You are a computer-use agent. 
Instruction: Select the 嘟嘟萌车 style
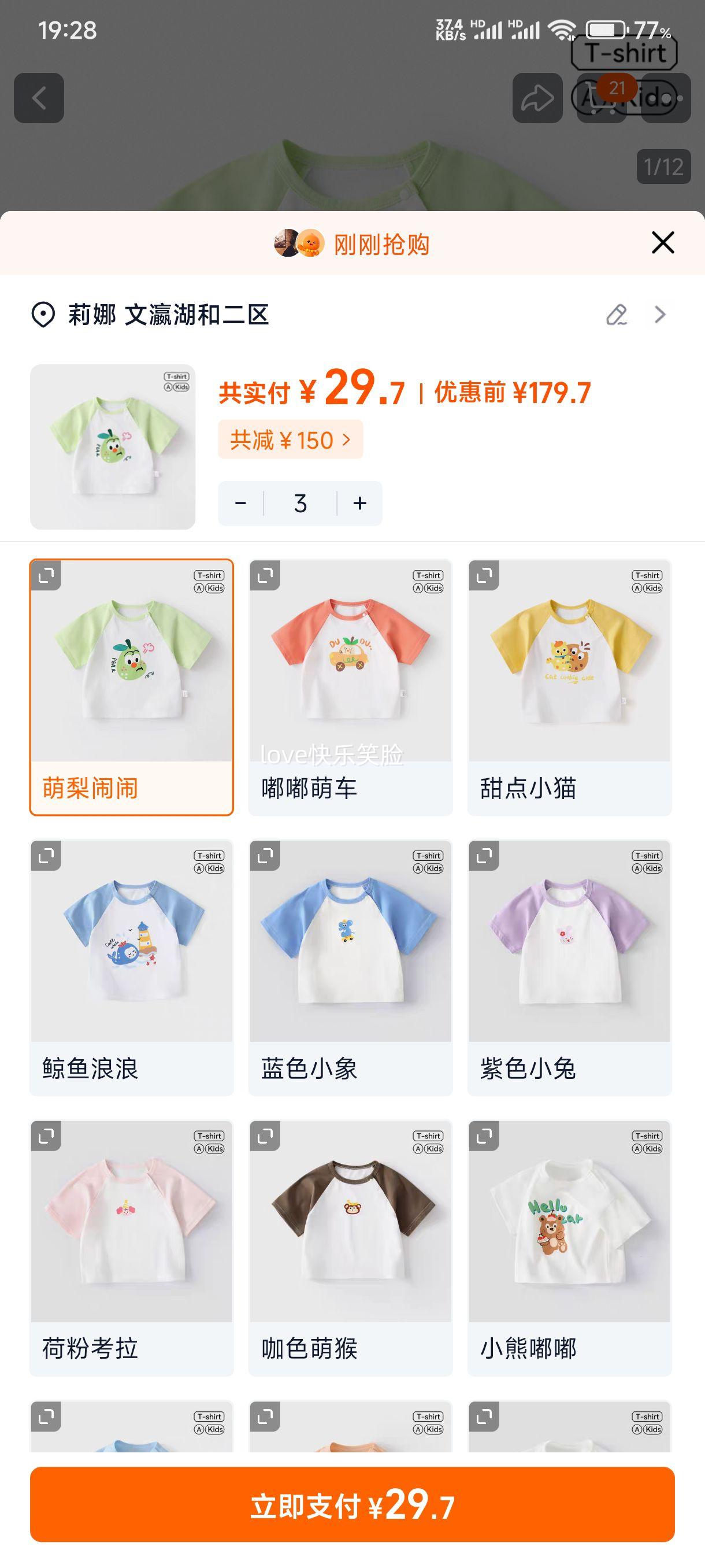[x=350, y=687]
